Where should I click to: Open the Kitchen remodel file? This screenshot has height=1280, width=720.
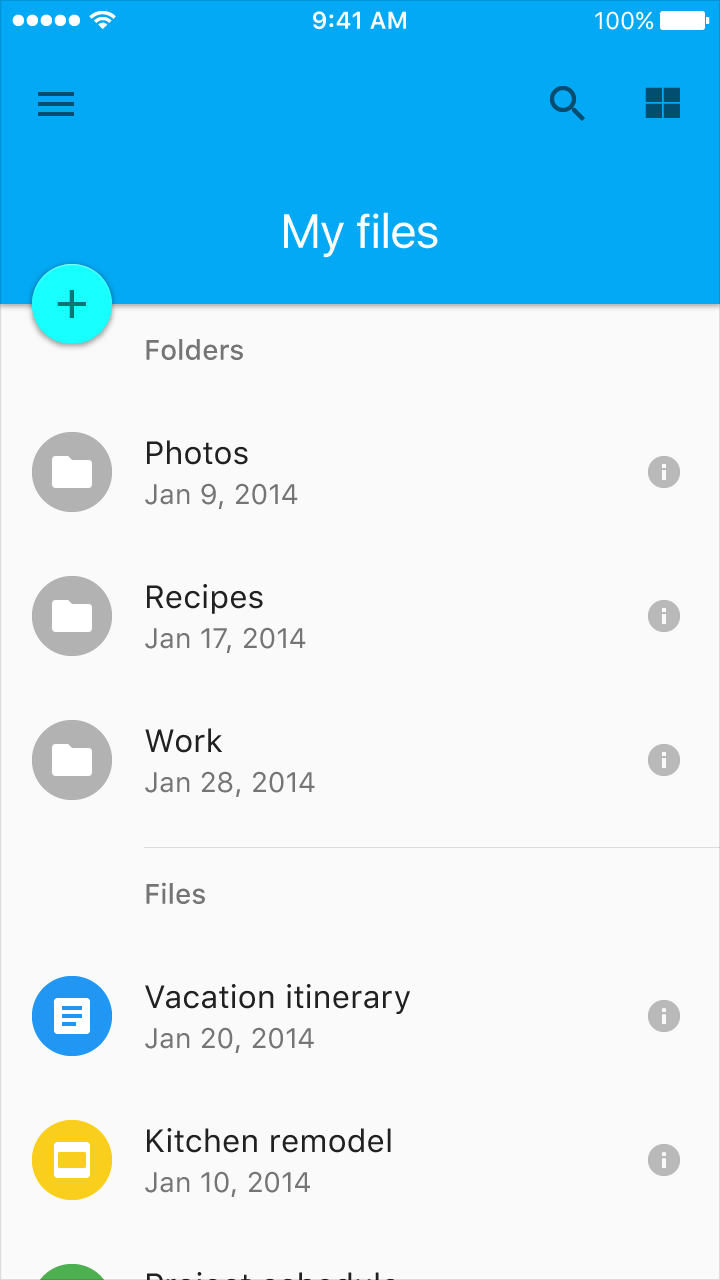click(360, 1160)
